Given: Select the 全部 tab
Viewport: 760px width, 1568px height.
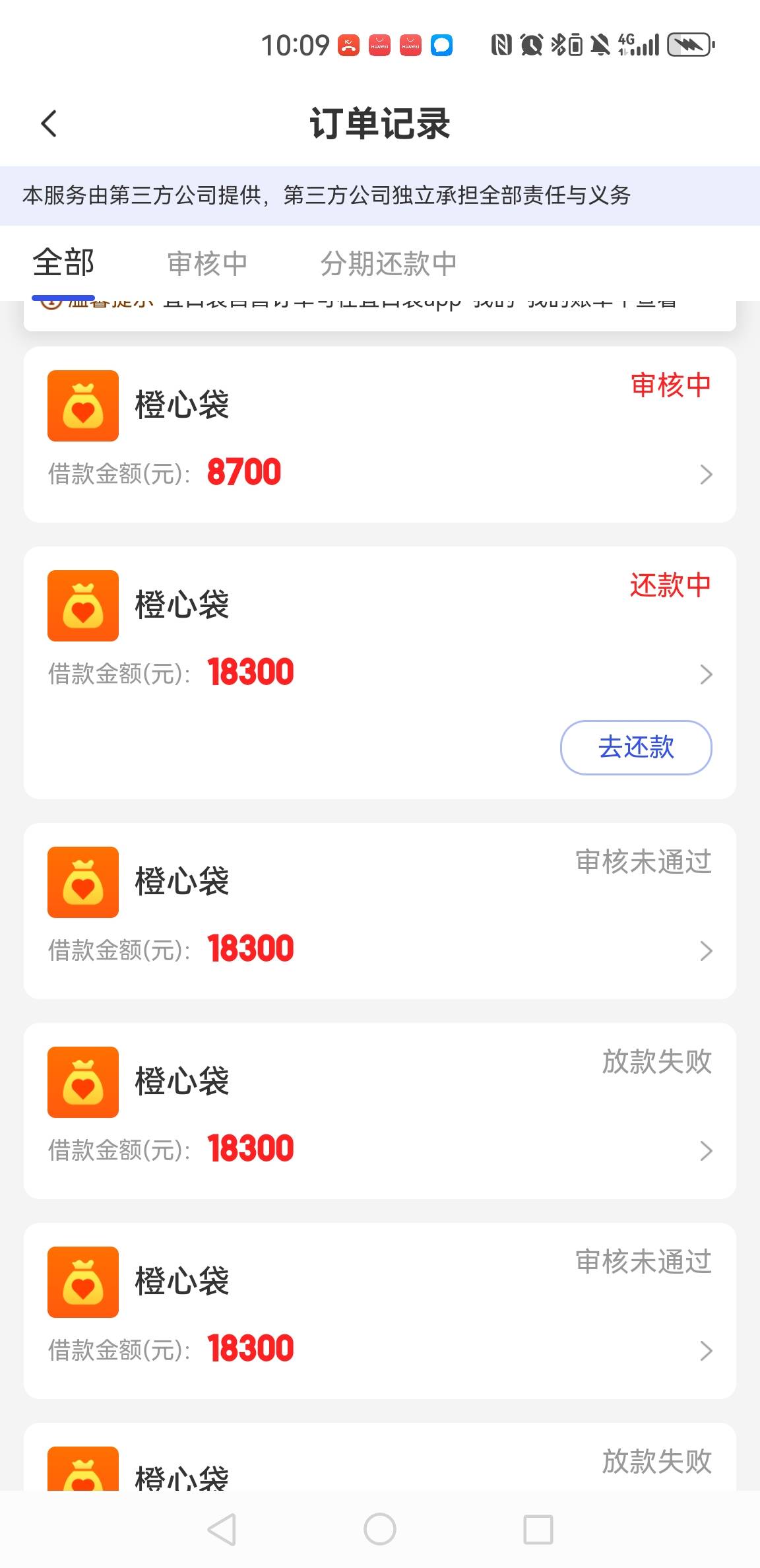Looking at the screenshot, I should [x=63, y=263].
